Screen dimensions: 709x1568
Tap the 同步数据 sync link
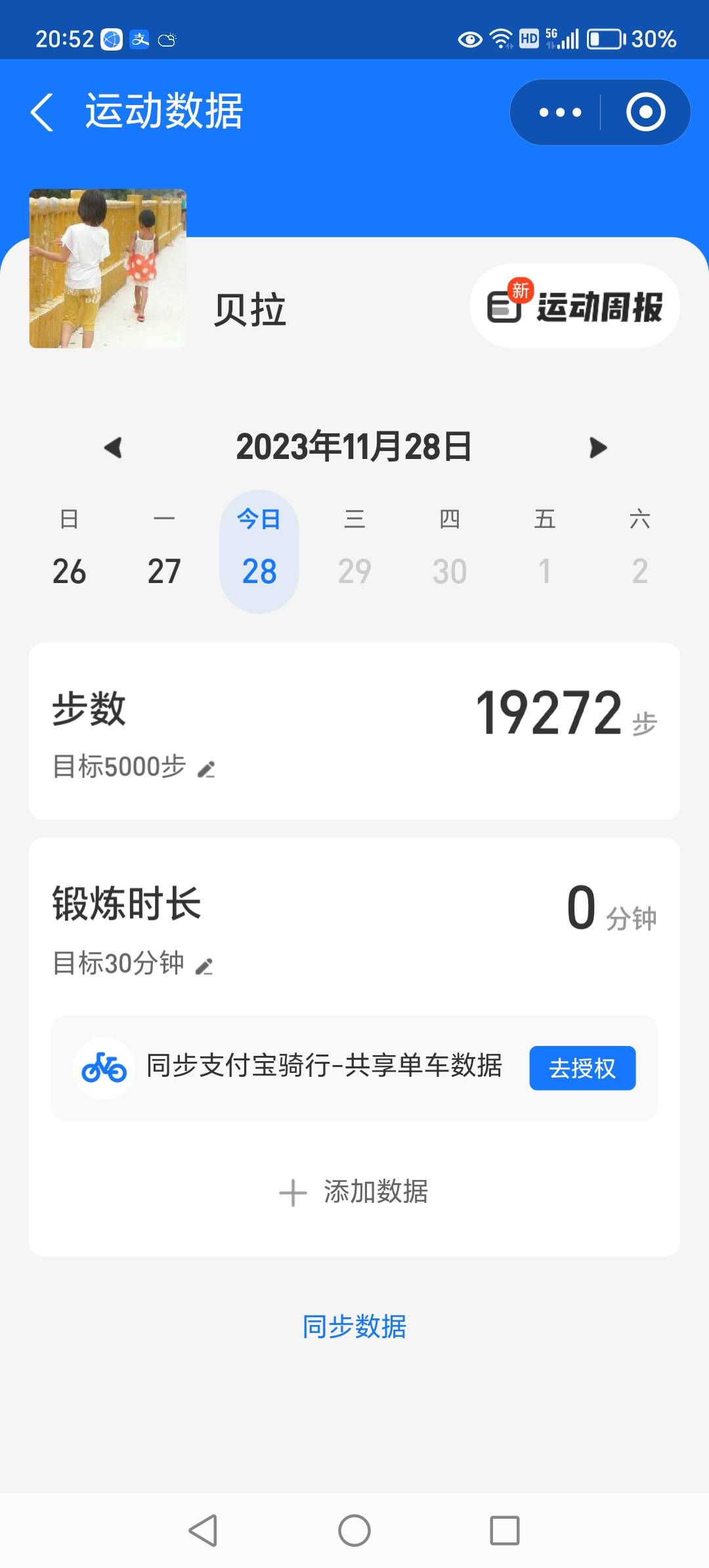(353, 1326)
